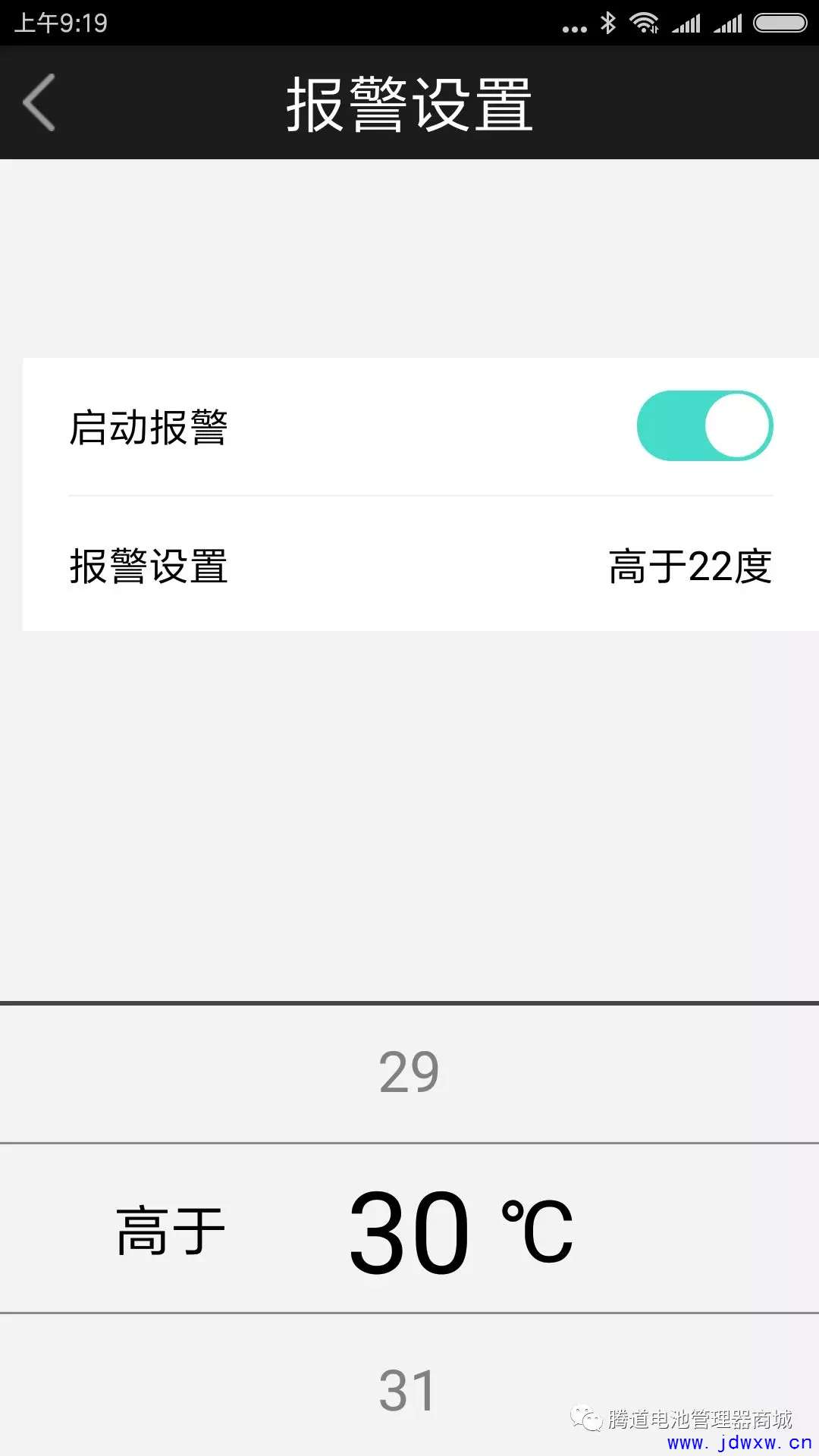Go back using the header arrow
Viewport: 819px width, 1456px height.
39,102
